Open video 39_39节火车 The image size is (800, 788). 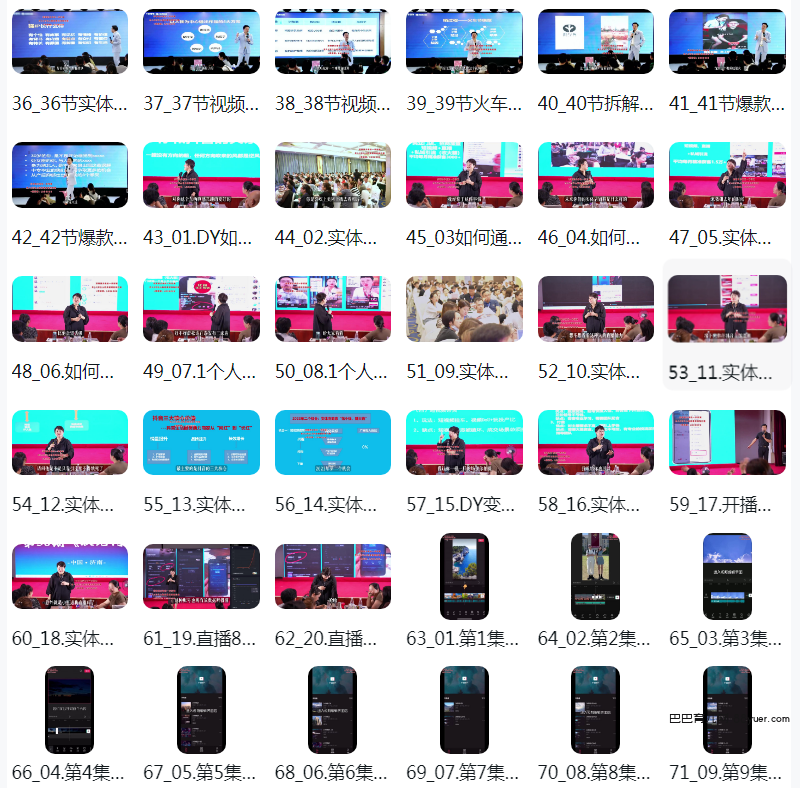coord(464,42)
